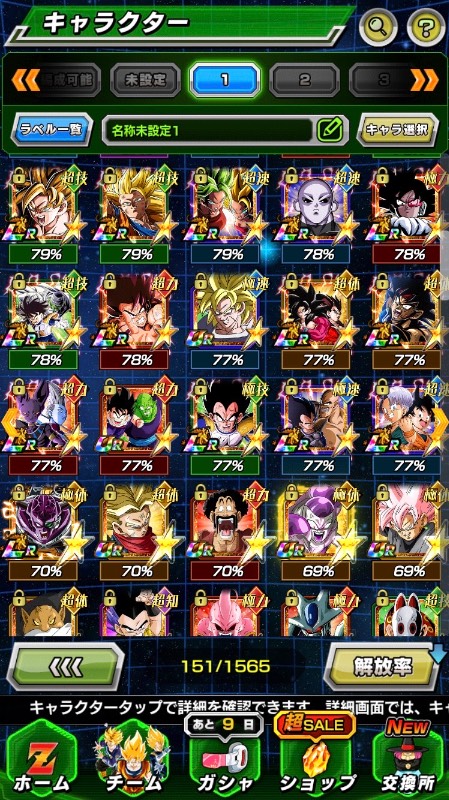
Task: Tap the left orange arrows next to tabs
Action: [x=25, y=80]
